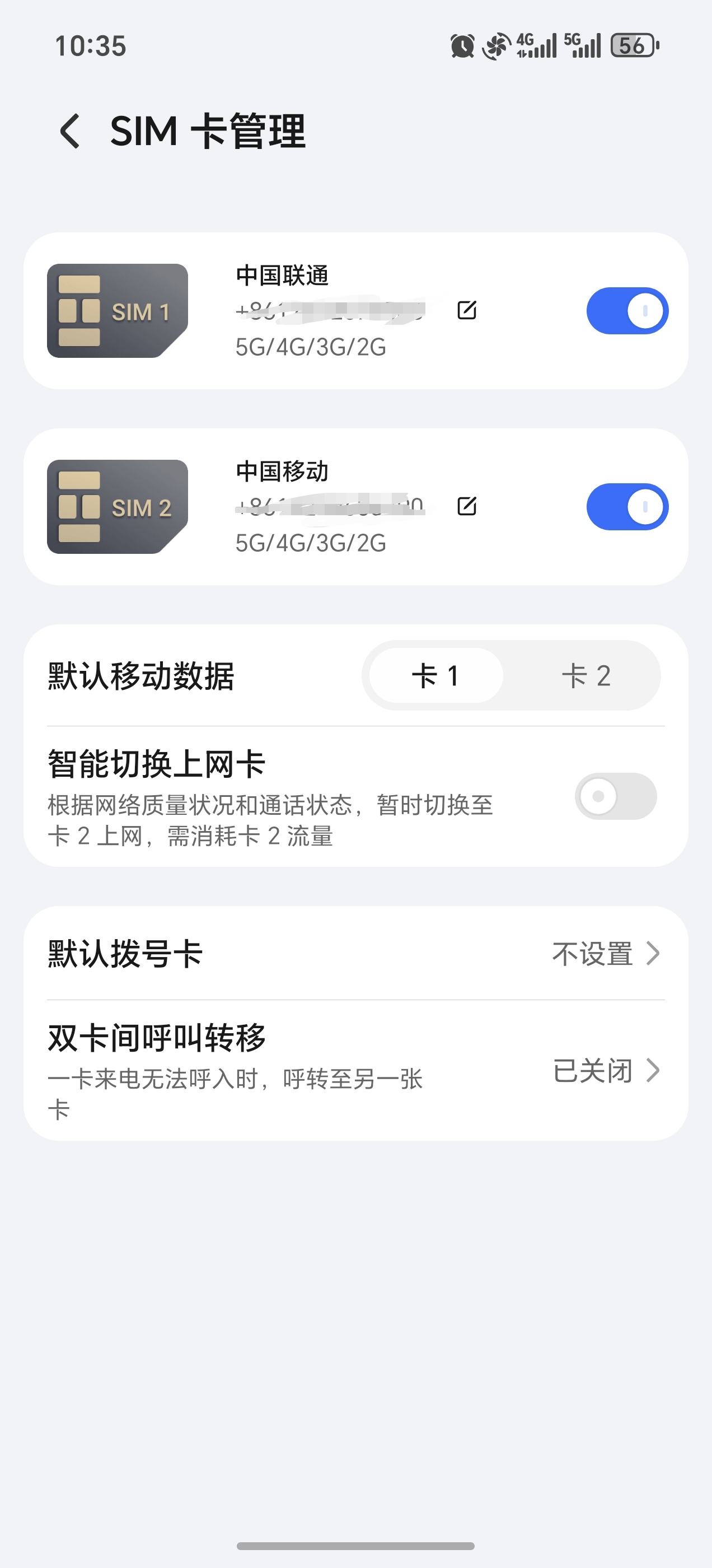Turn off the SIM 2 中国移动 switch
The image size is (712, 1568).
tap(627, 507)
